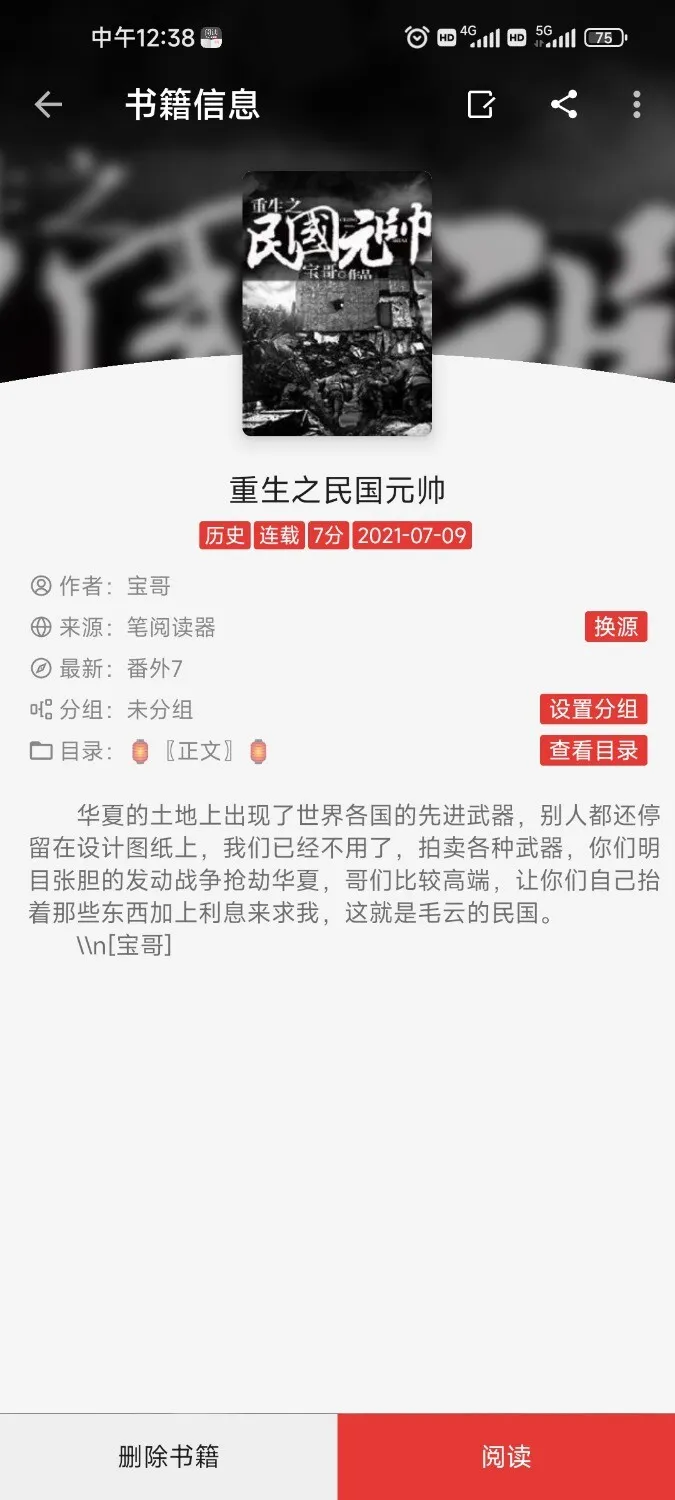Edit the book information
Image resolution: width=675 pixels, height=1500 pixels.
[481, 104]
